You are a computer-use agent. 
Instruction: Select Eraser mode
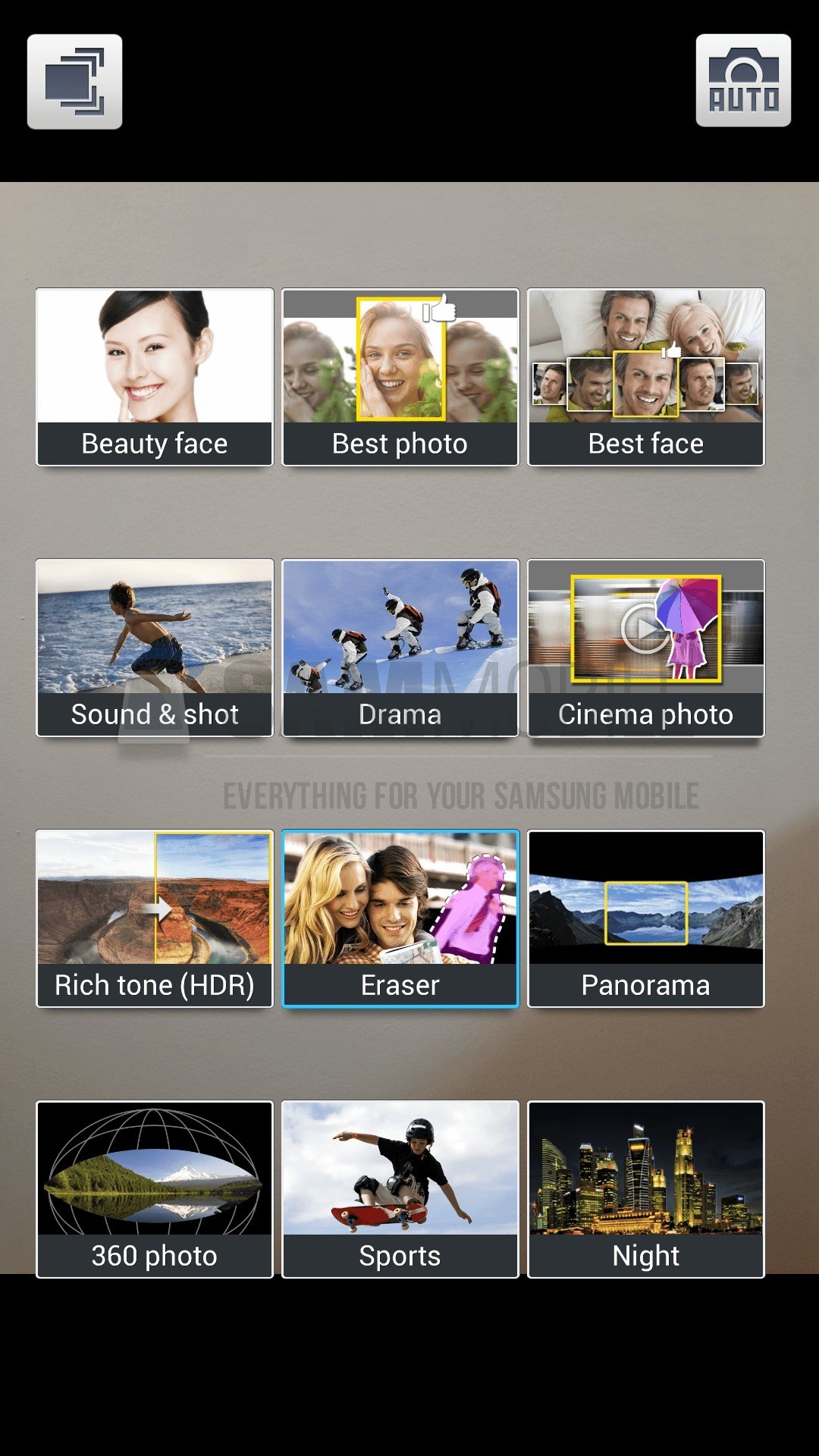400,918
